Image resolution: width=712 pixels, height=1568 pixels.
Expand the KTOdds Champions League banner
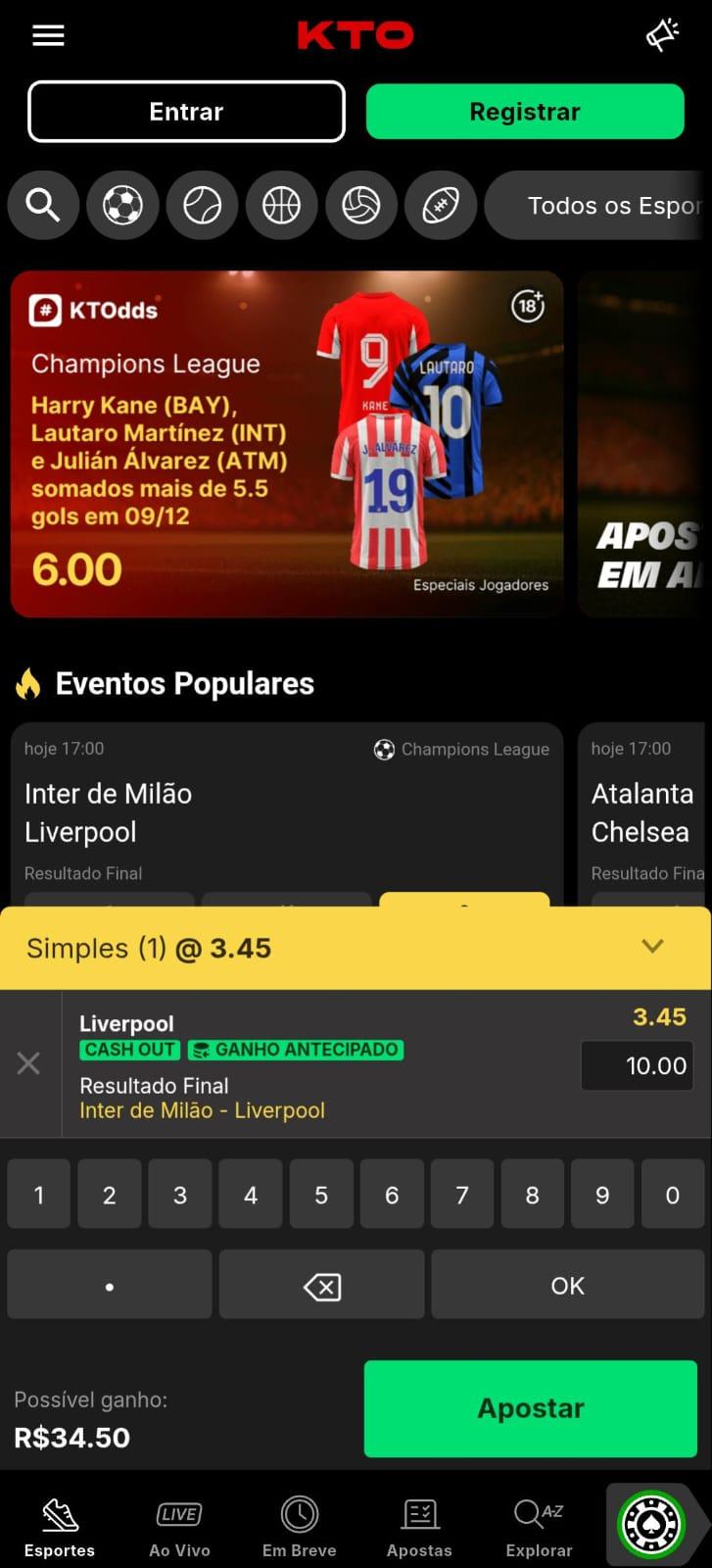[x=286, y=443]
